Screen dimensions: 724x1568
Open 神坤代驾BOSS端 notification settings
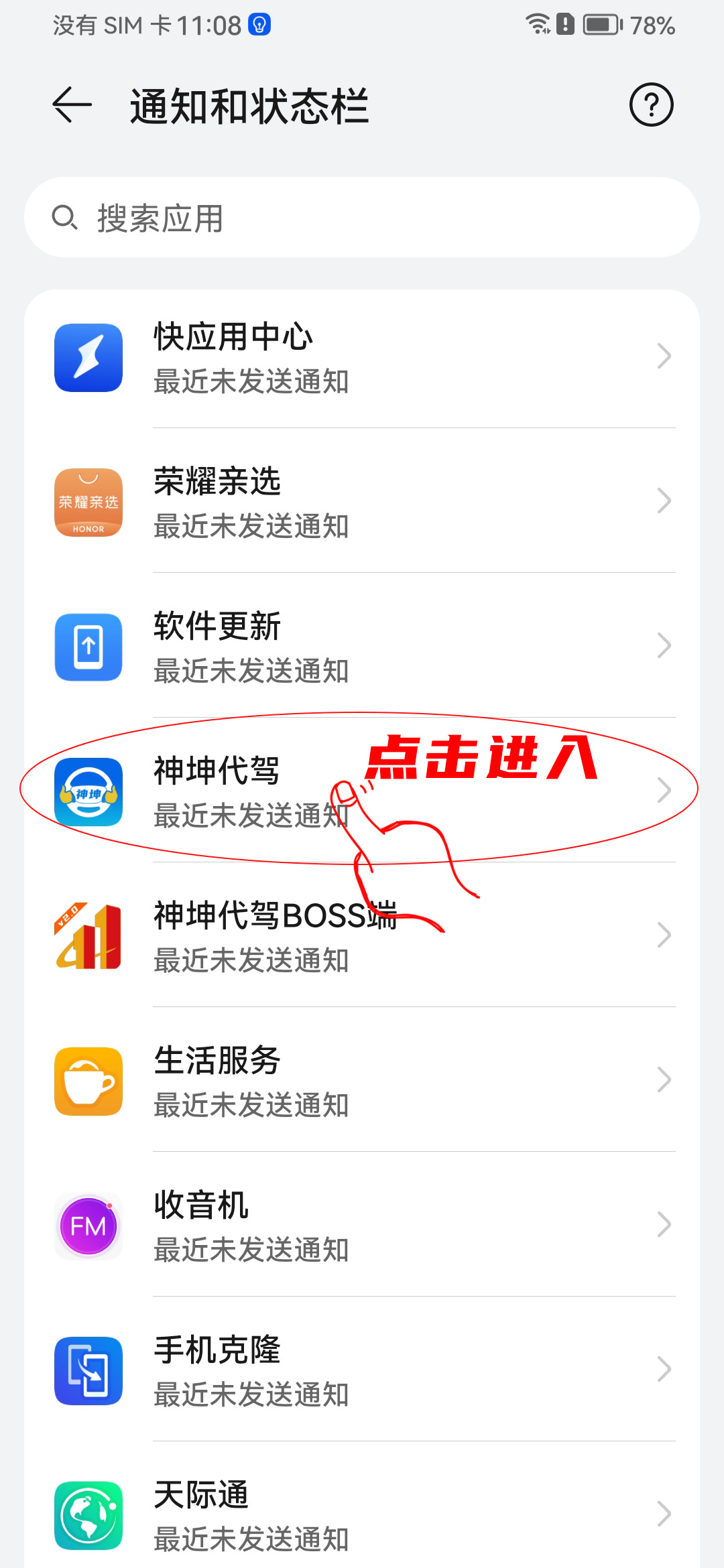[362, 936]
